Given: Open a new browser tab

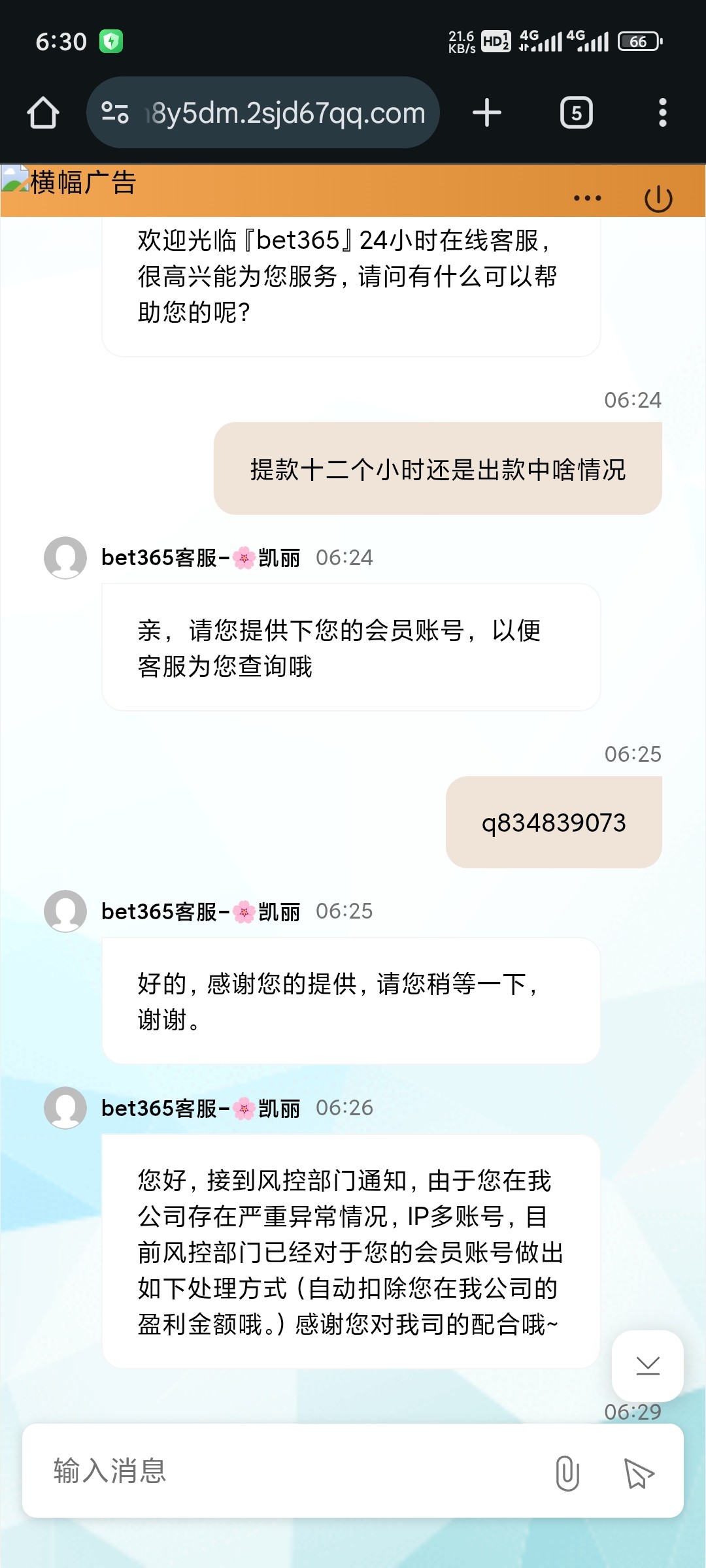Looking at the screenshot, I should 487,112.
